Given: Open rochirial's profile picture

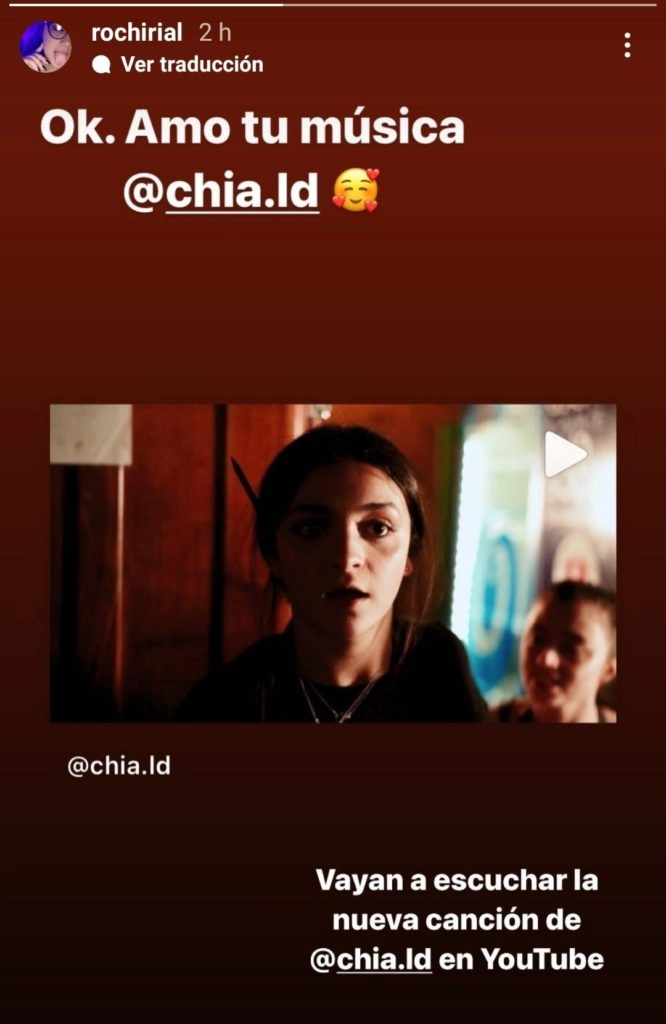Looking at the screenshot, I should click(46, 46).
